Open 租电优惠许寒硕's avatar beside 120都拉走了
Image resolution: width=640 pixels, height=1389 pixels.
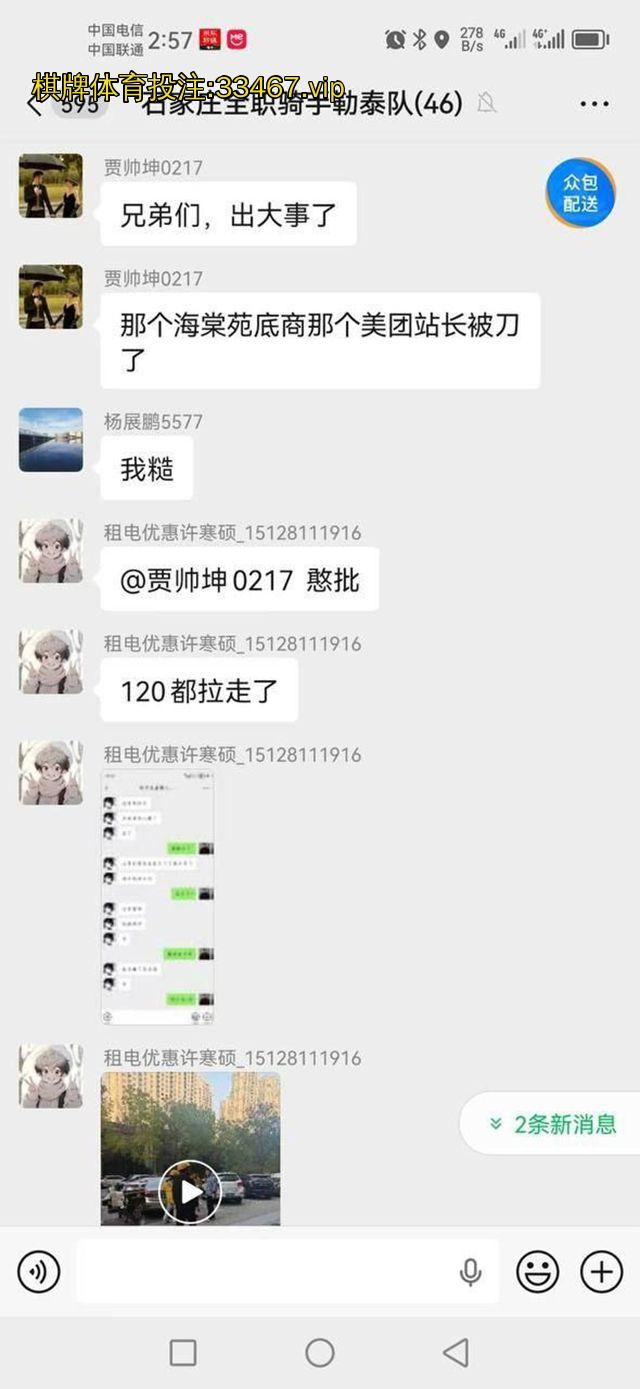(51, 662)
